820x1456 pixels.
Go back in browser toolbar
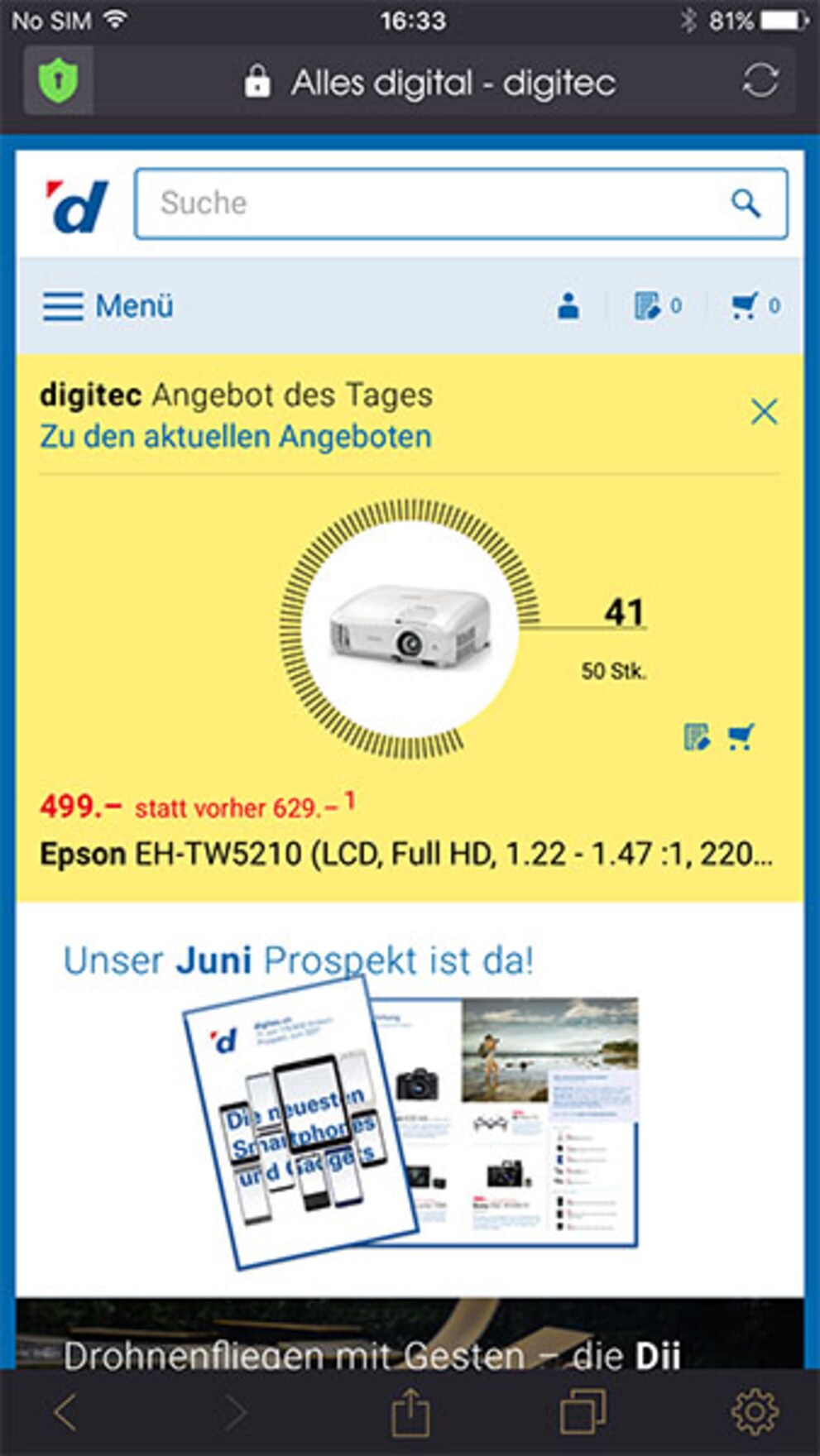tap(66, 1411)
